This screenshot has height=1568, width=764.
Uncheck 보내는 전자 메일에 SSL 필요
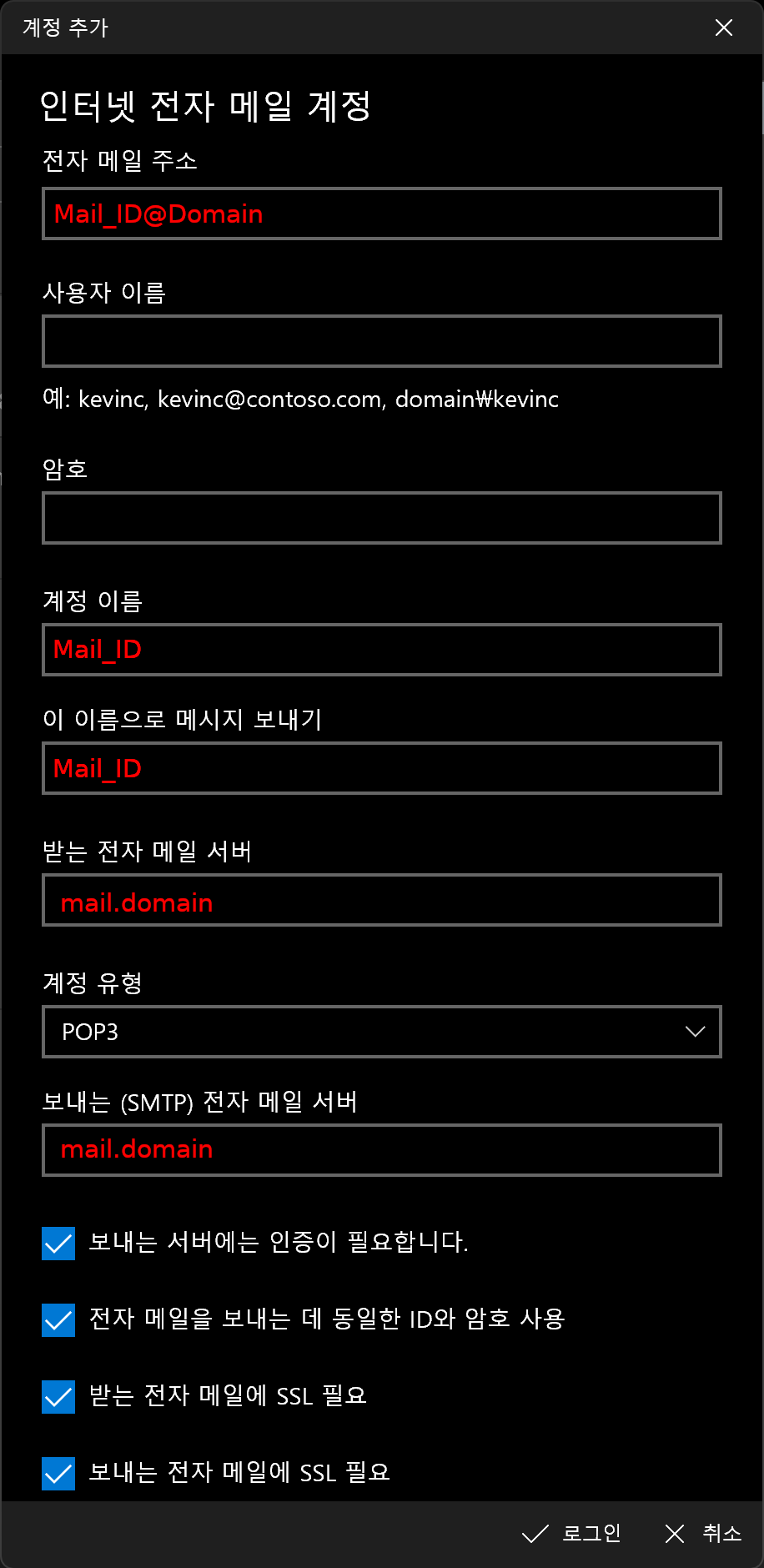[58, 1474]
